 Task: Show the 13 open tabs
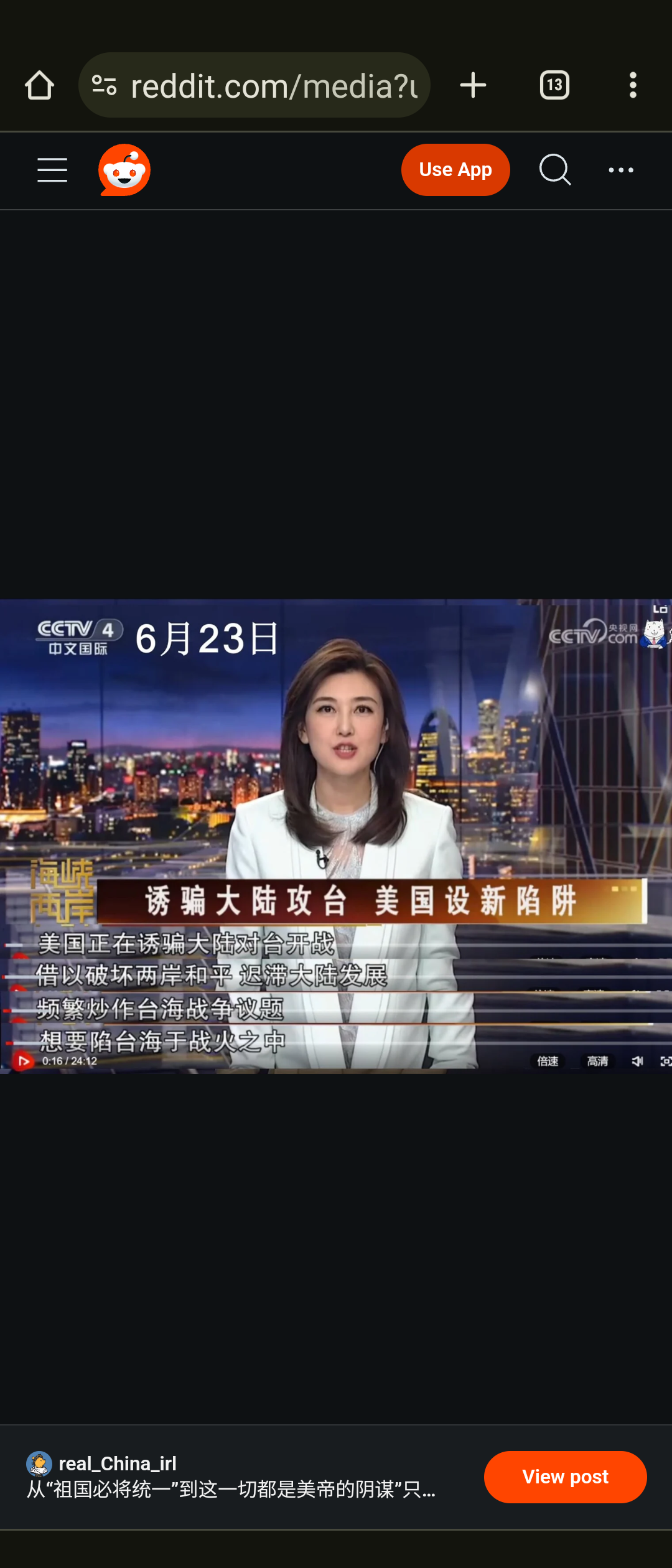pos(554,85)
